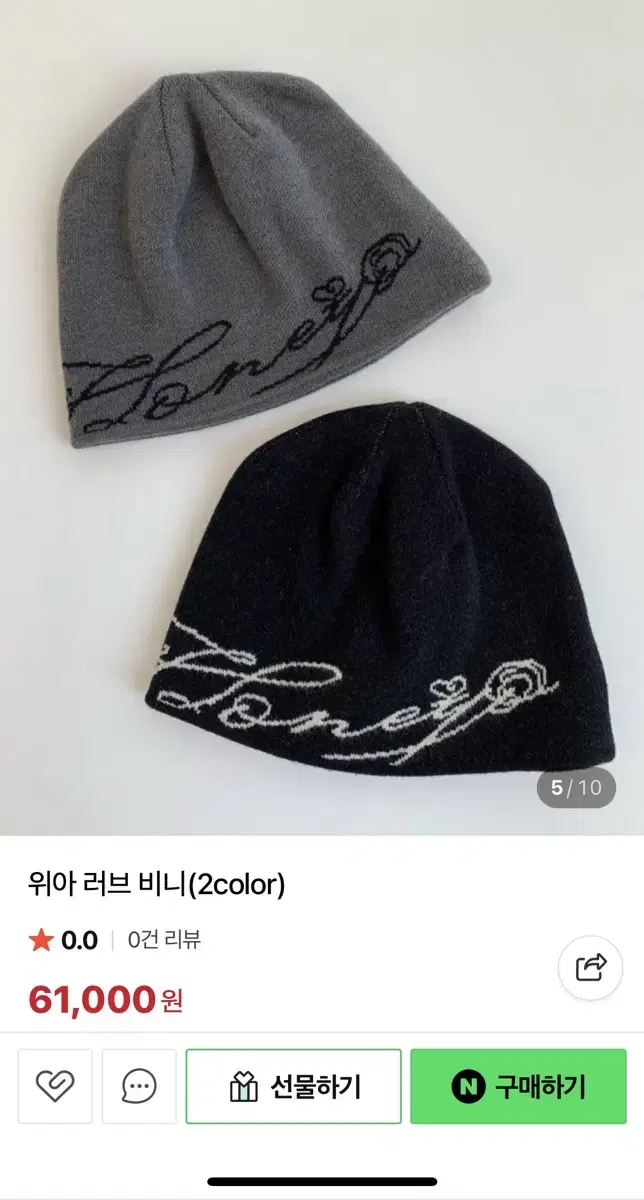Share this beanie product

coord(591,967)
